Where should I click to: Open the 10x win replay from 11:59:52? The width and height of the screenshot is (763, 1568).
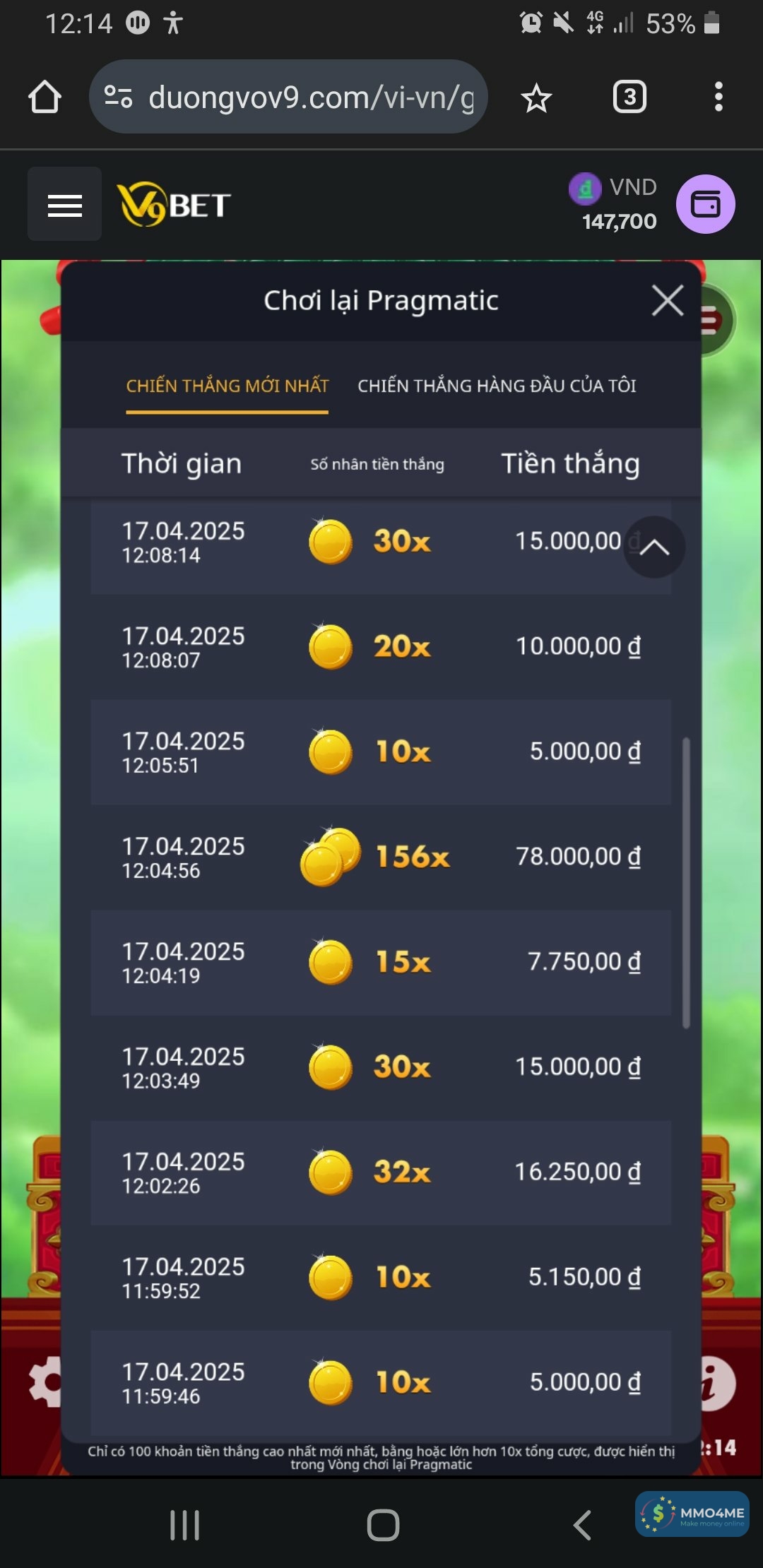click(380, 1277)
